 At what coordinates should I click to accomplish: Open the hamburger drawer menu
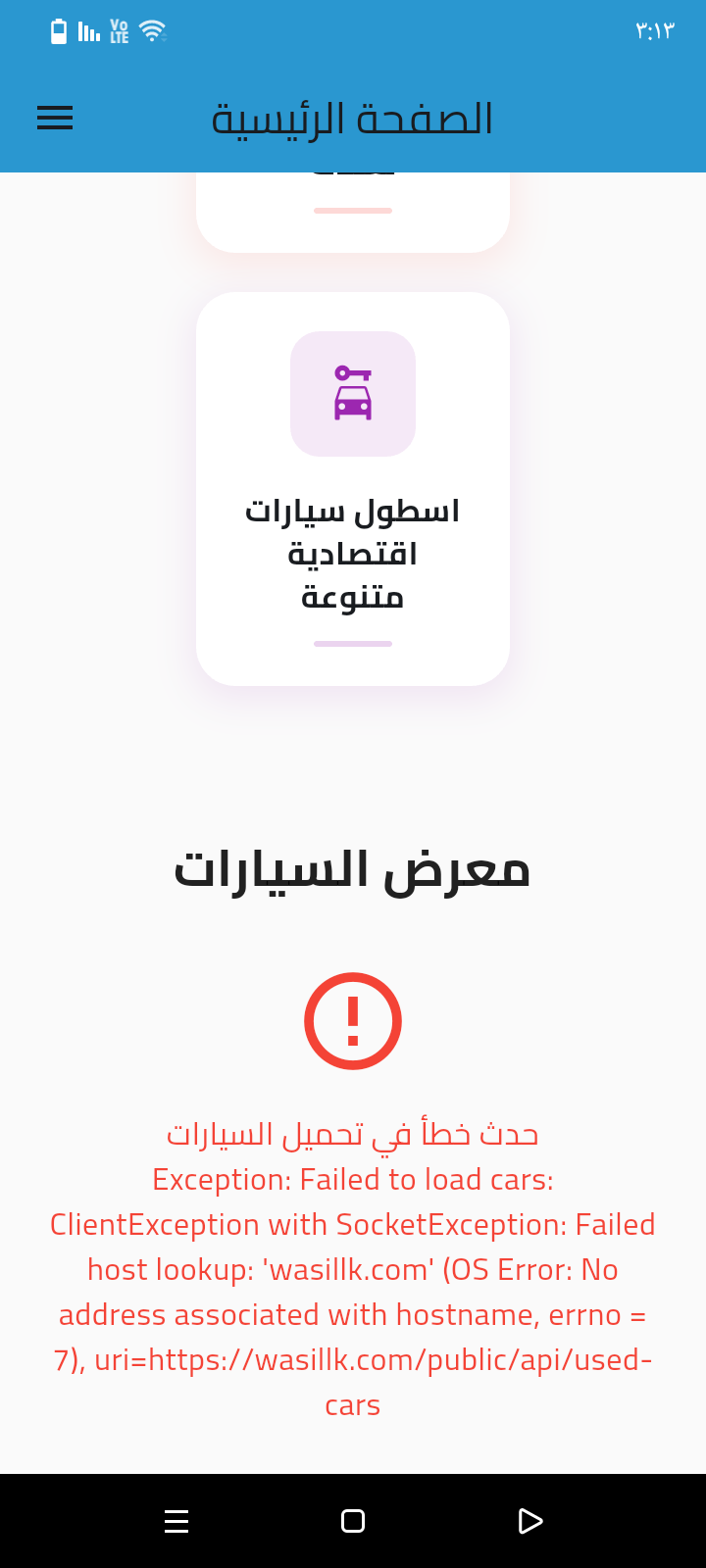click(55, 119)
